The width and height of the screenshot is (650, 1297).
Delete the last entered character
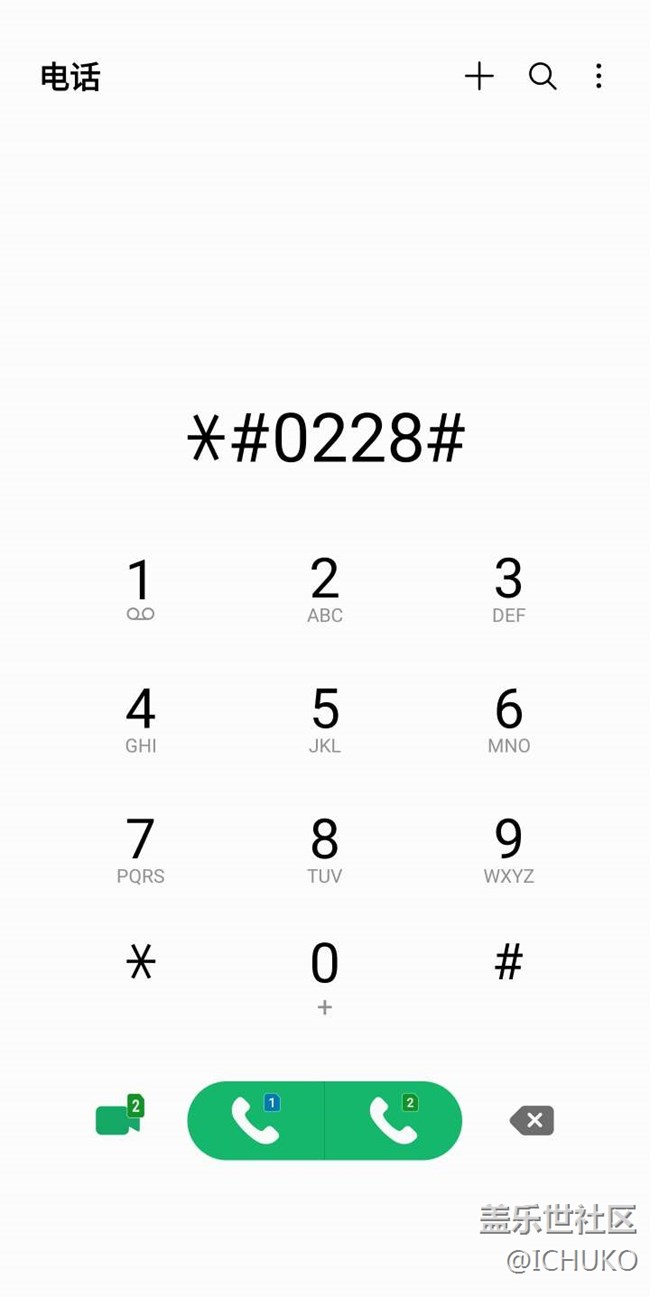[x=532, y=1120]
